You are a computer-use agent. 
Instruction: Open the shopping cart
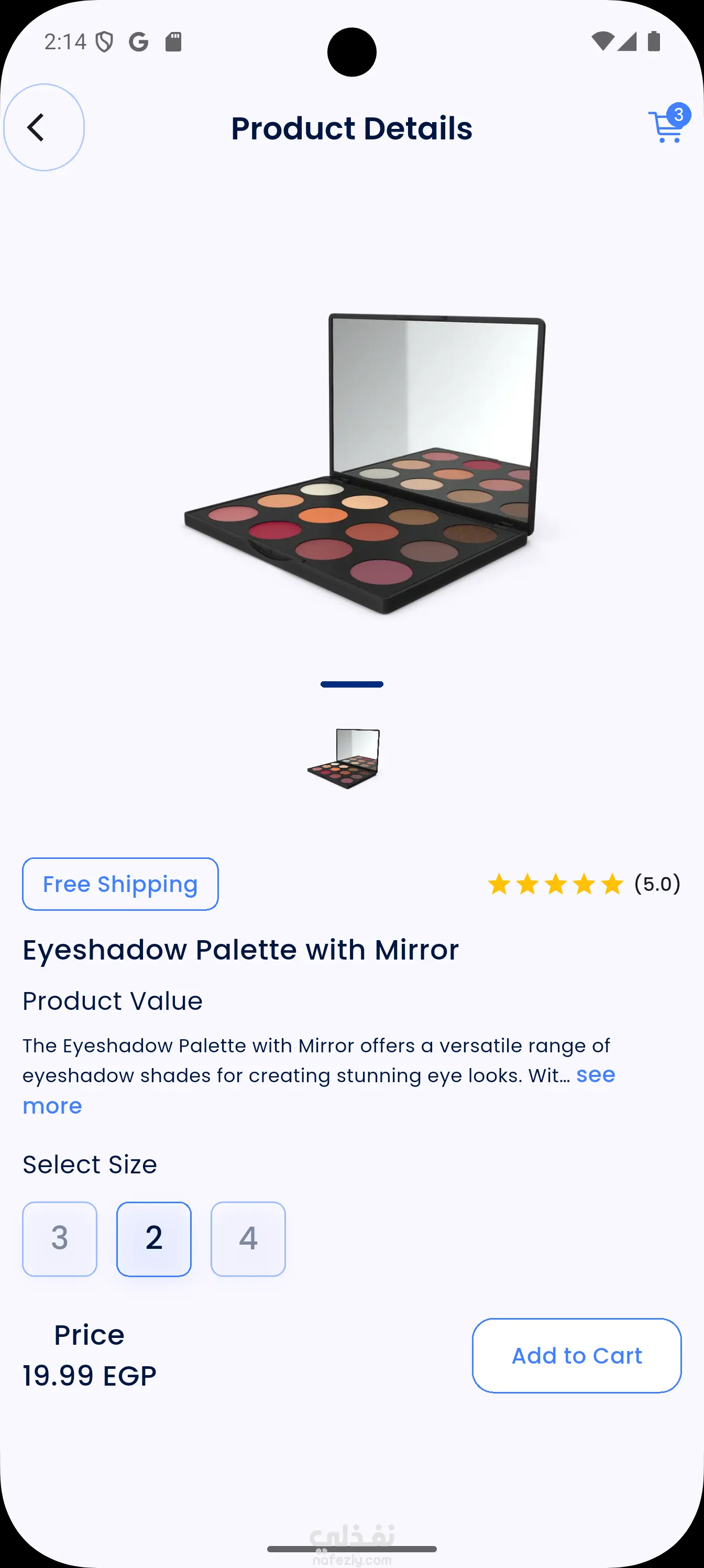click(667, 128)
